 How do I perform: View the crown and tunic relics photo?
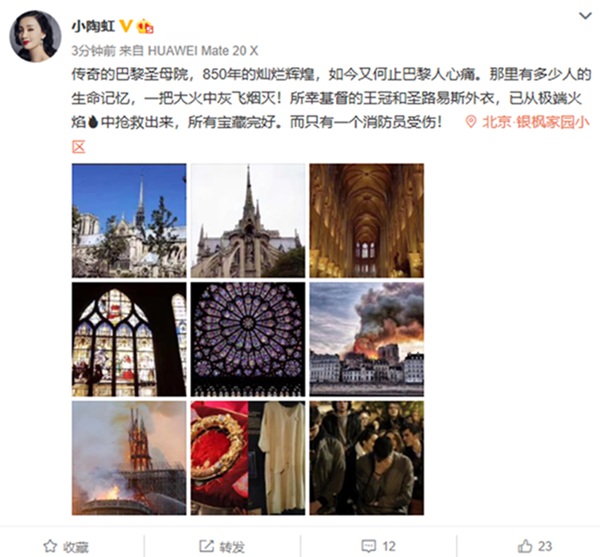coord(248,457)
